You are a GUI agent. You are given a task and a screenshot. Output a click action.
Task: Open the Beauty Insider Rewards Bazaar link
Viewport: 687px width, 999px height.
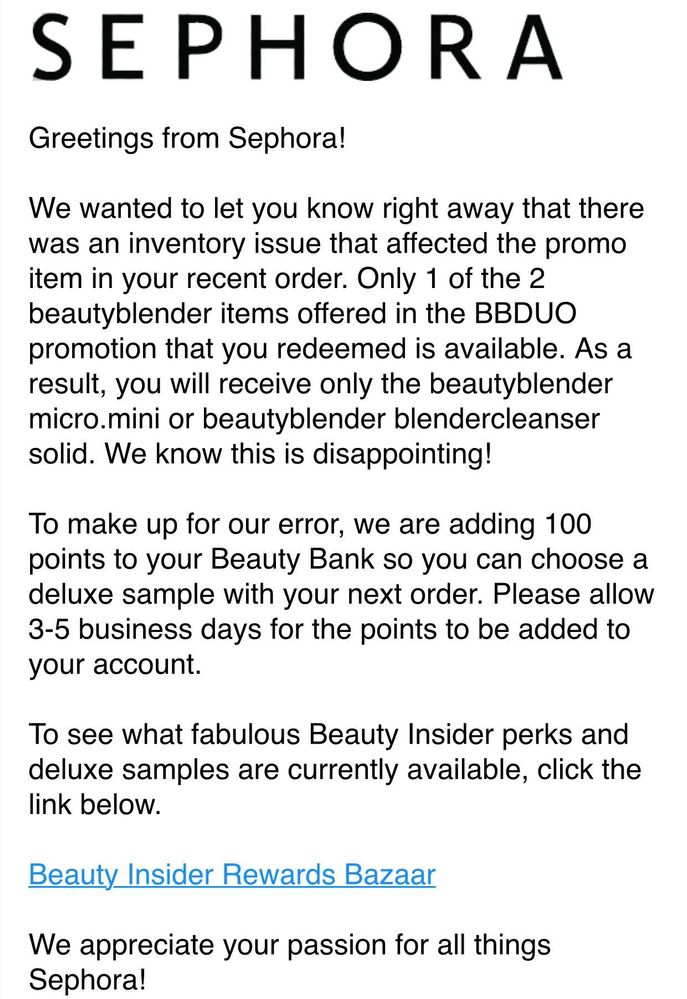coord(232,875)
